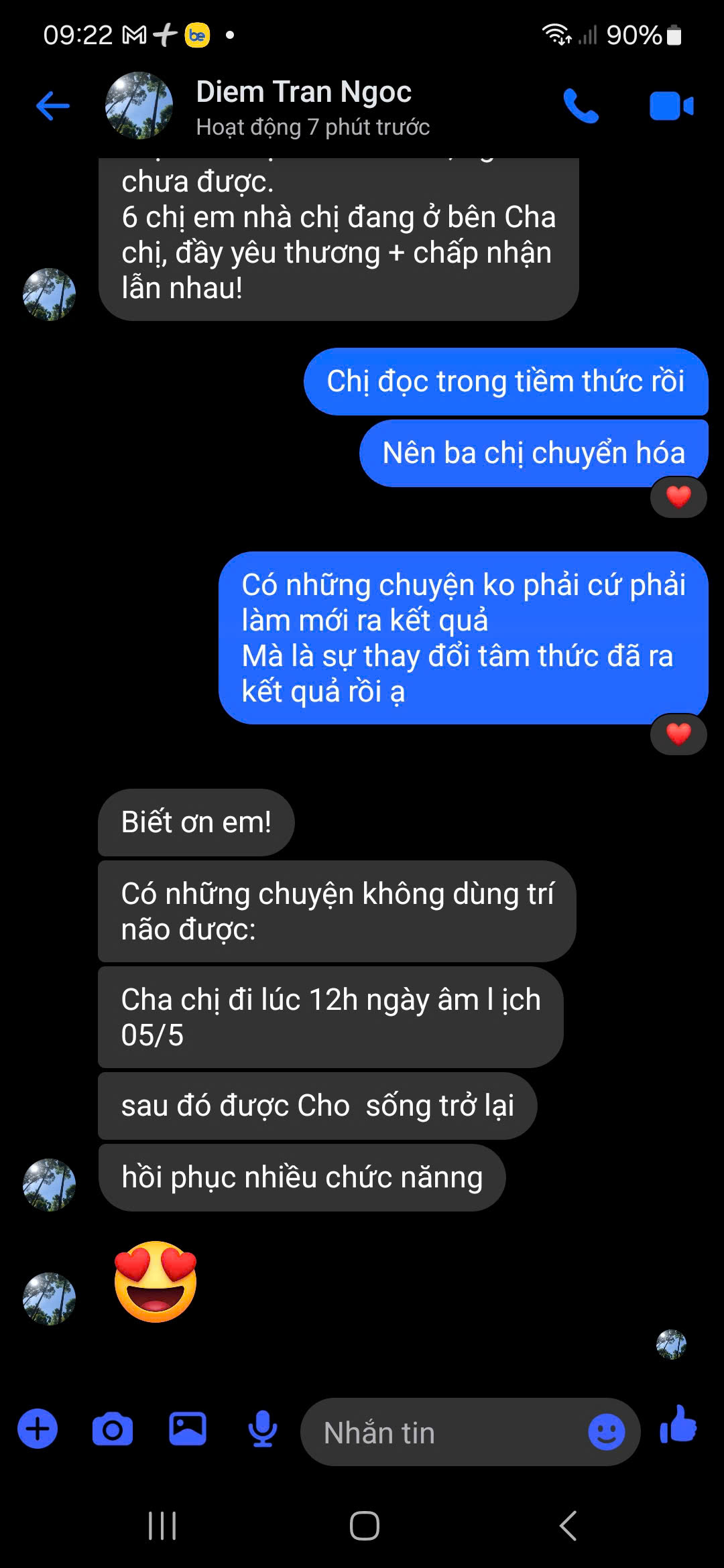View heart reaction on "Nên ba chị chuyển hóa"
This screenshot has width=724, height=1568.
coord(678,497)
